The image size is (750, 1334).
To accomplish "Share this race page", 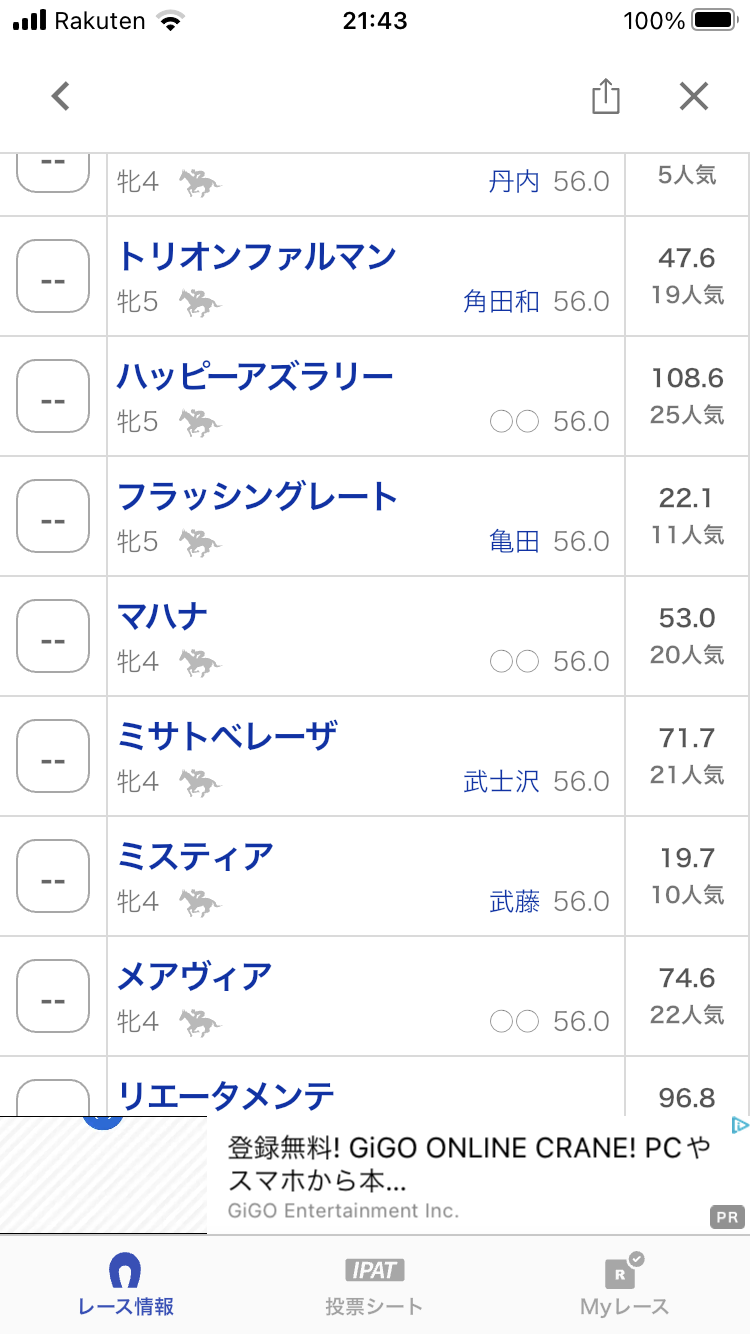I will point(606,97).
